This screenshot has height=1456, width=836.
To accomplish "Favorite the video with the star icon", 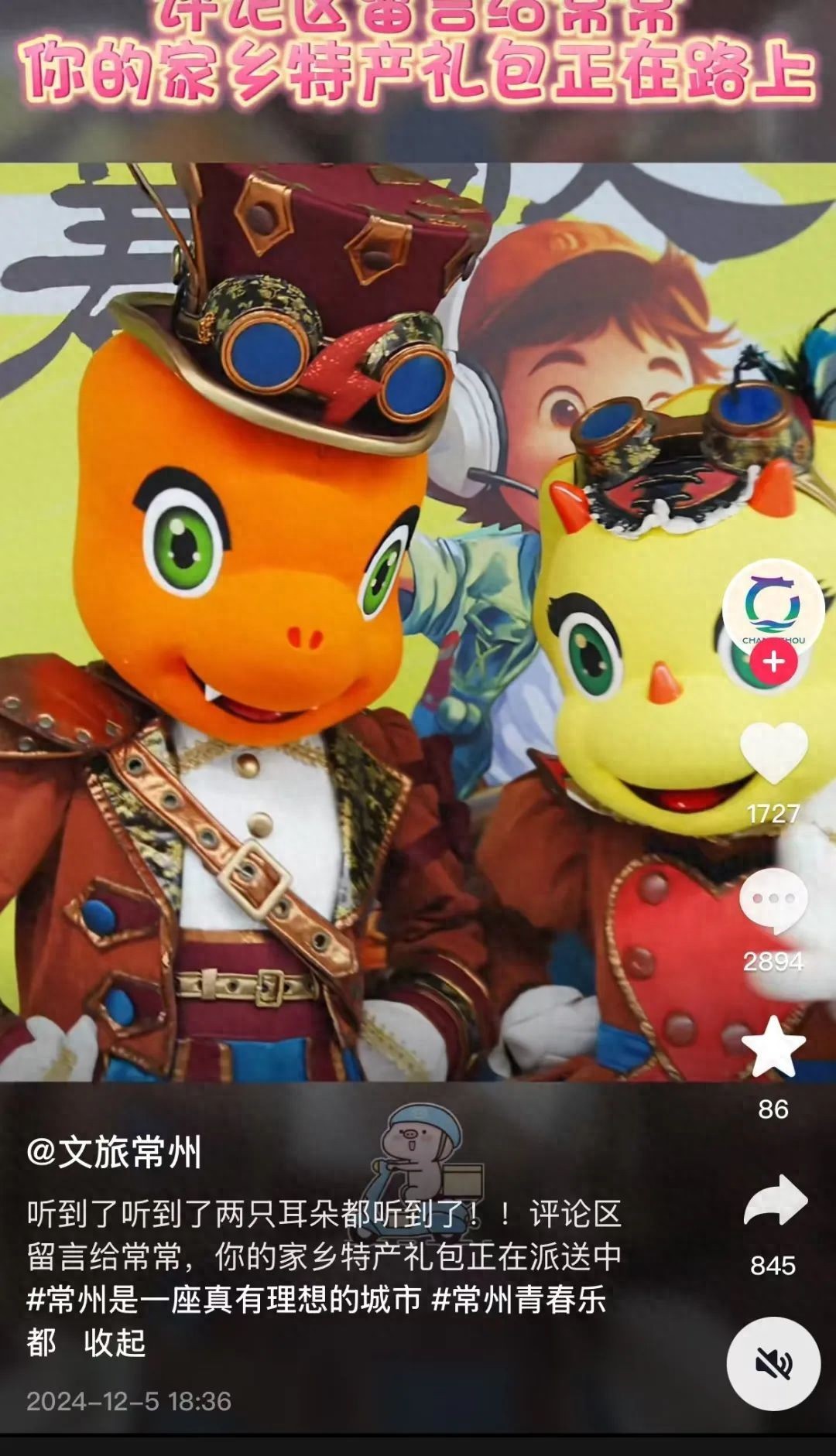I will [x=773, y=1048].
